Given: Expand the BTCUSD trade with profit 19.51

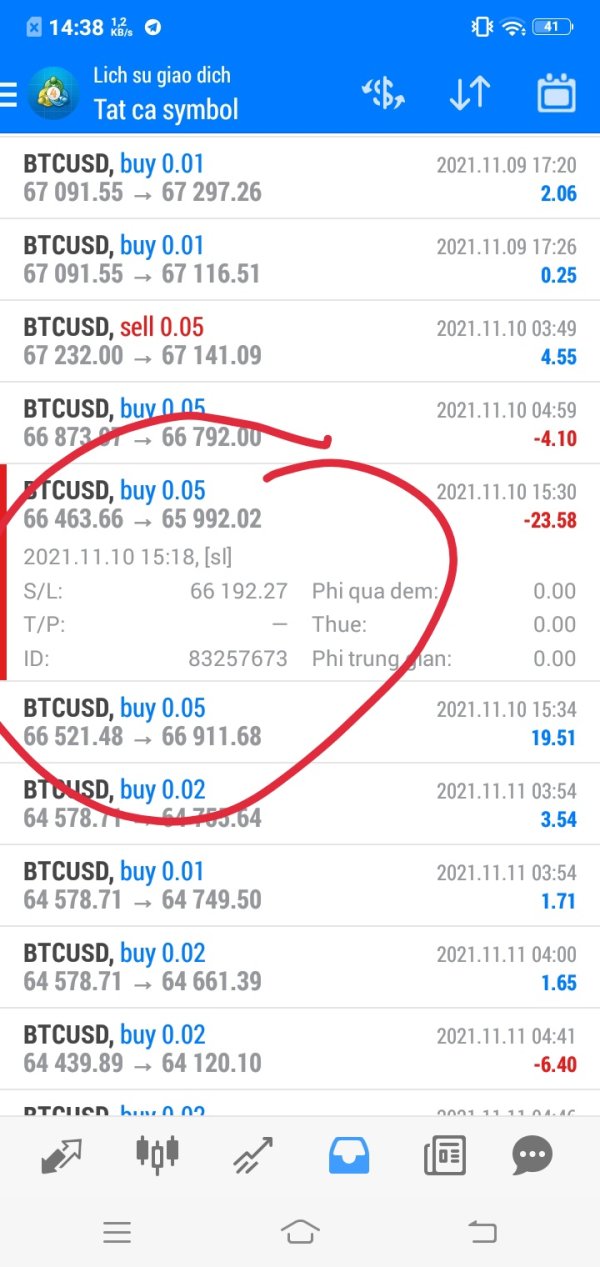Looking at the screenshot, I should (x=300, y=722).
